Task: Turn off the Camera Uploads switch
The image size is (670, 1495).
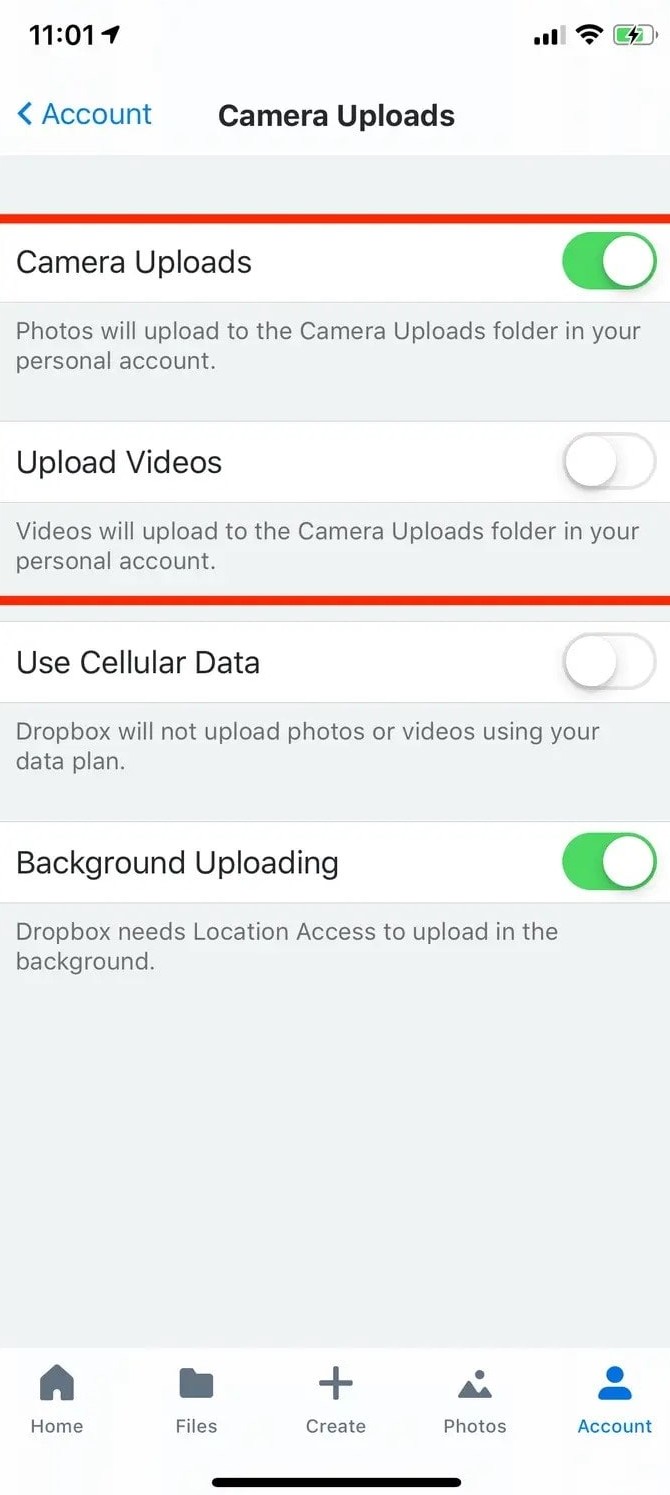Action: pyautogui.click(x=609, y=262)
